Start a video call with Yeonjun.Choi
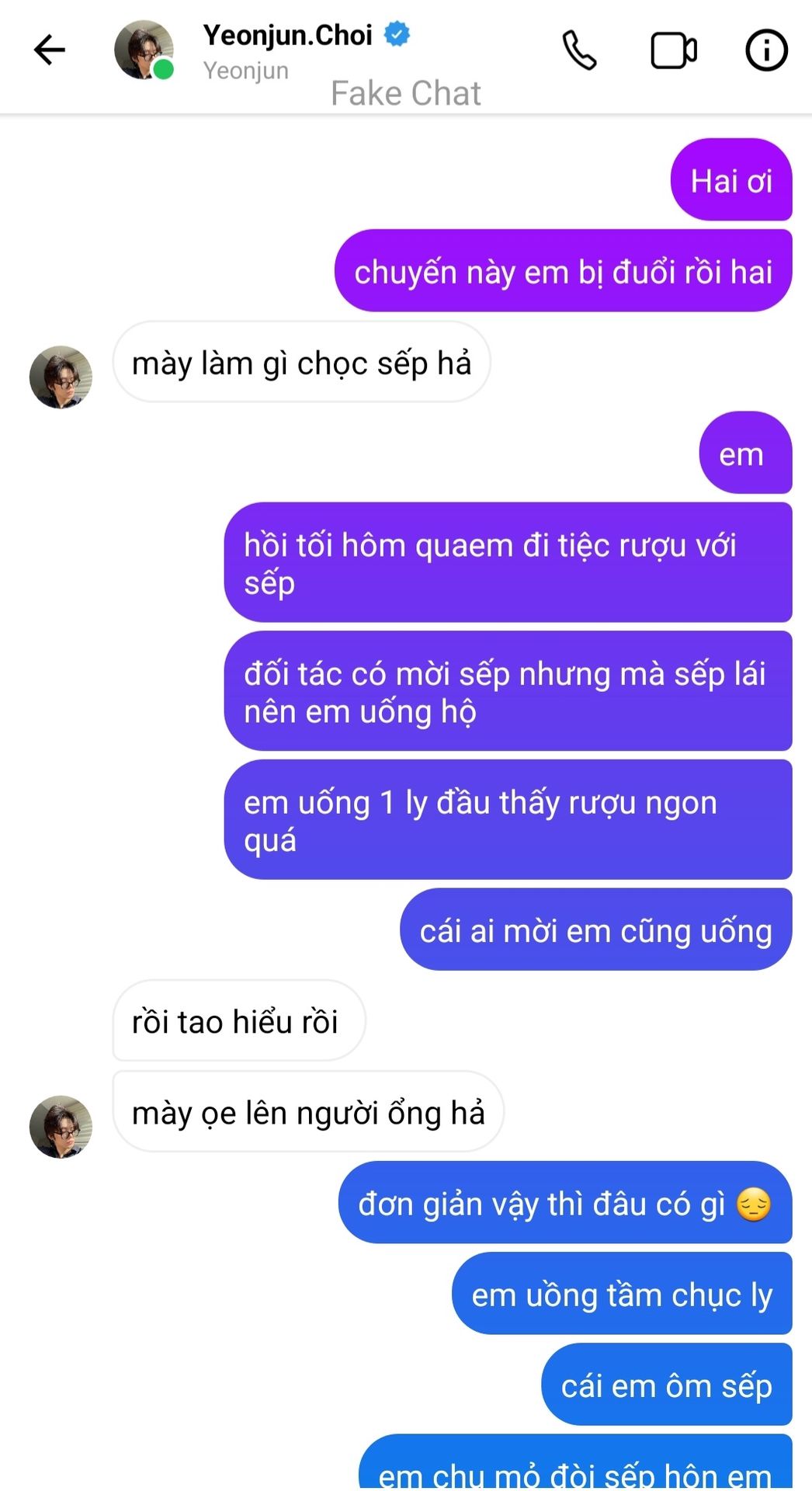812x1491 pixels. coord(673,50)
